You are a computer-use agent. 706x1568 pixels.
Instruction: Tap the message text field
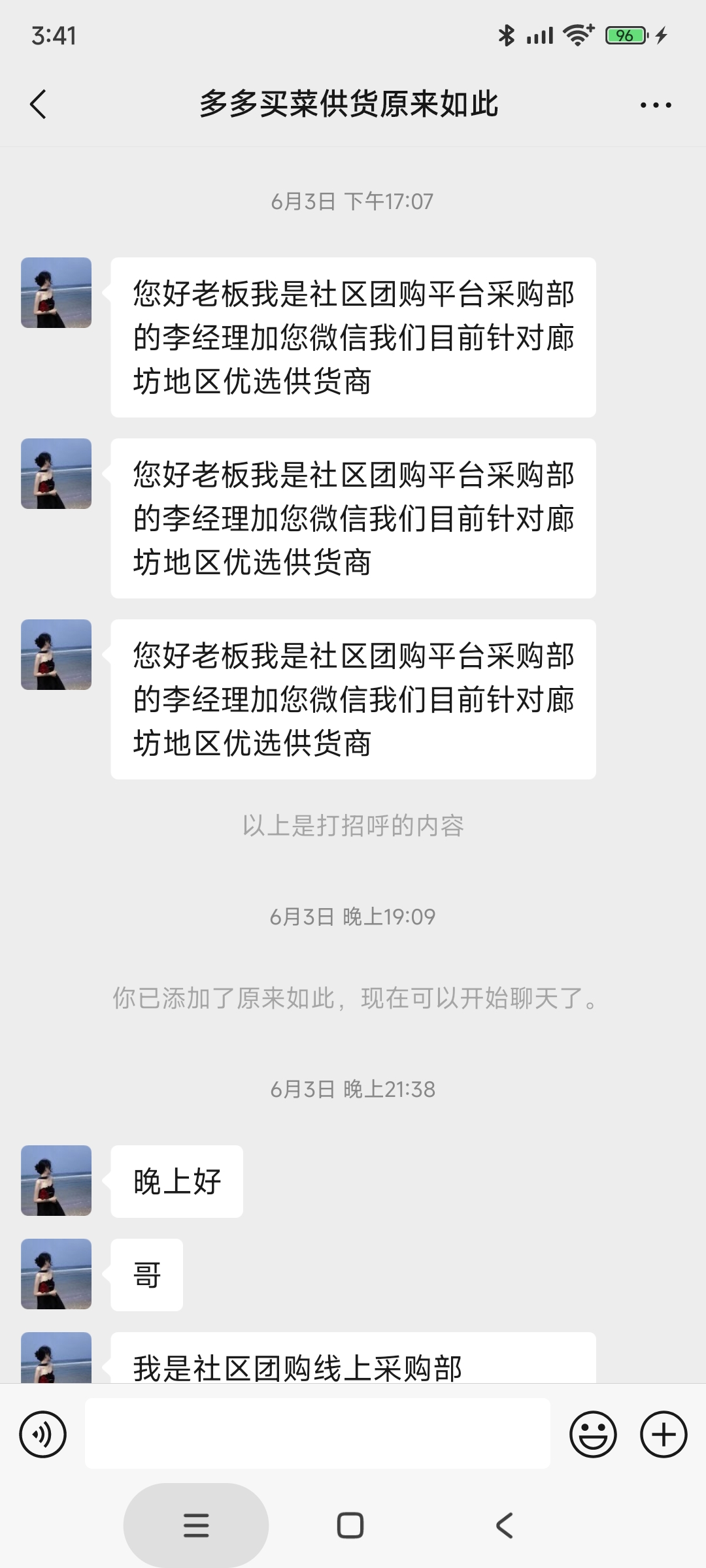[317, 1435]
